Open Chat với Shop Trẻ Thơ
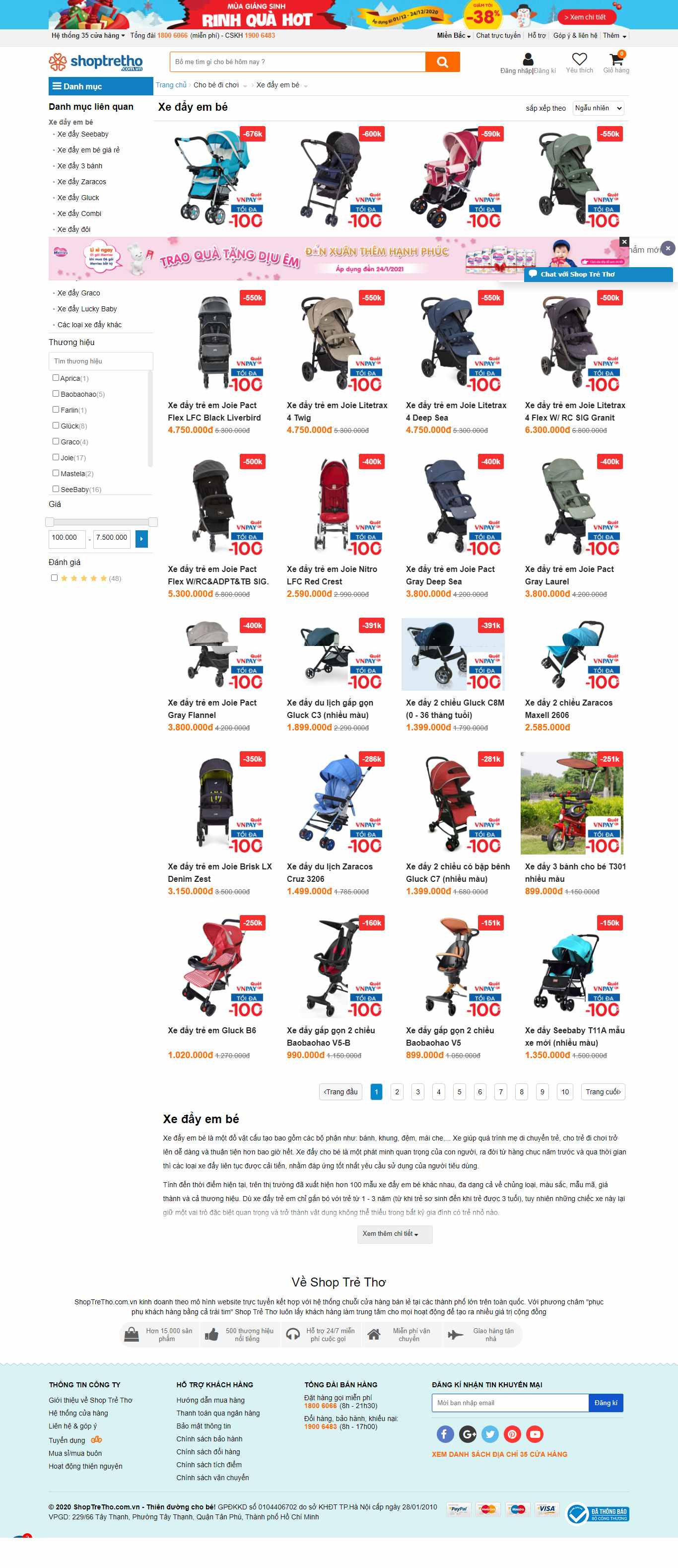Image resolution: width=678 pixels, height=1568 pixels. [598, 275]
